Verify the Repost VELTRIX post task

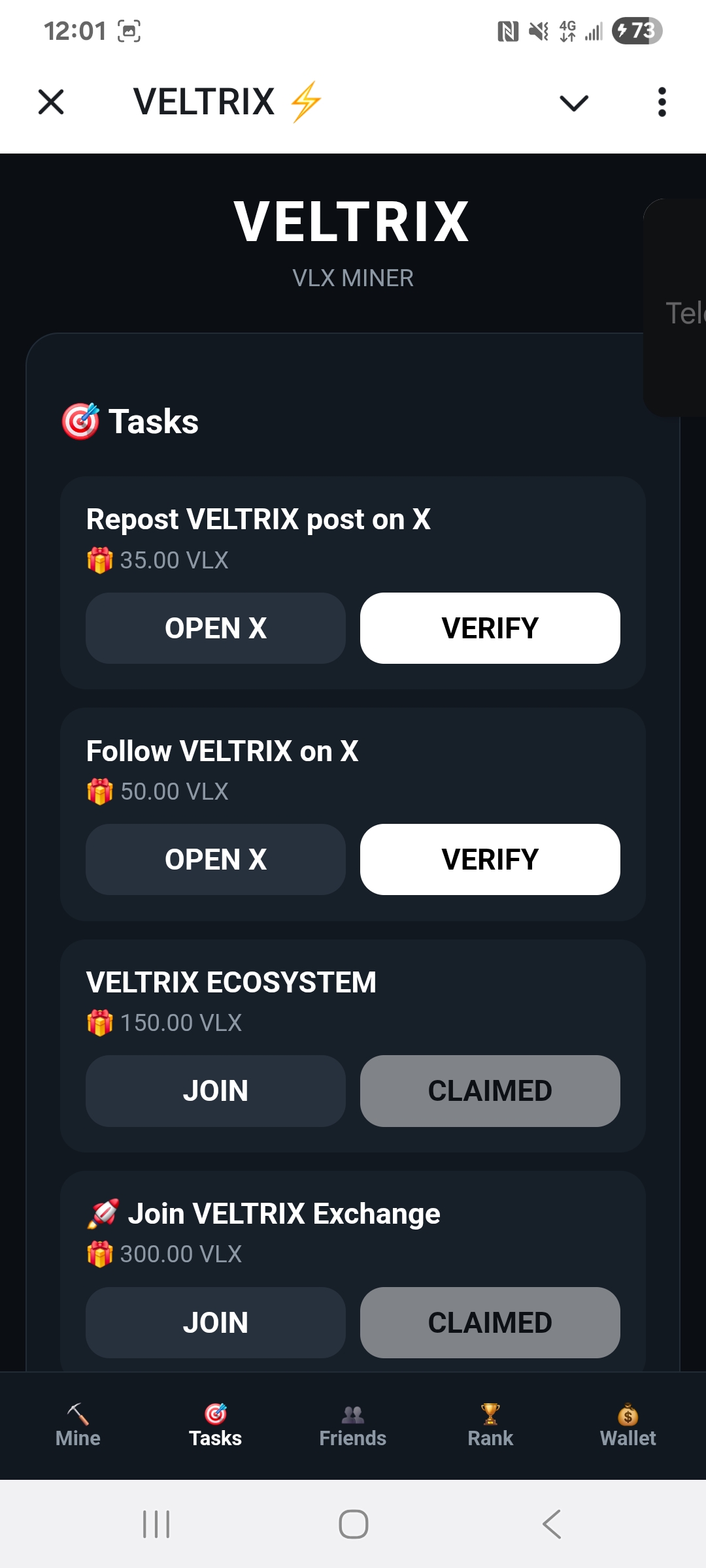490,628
